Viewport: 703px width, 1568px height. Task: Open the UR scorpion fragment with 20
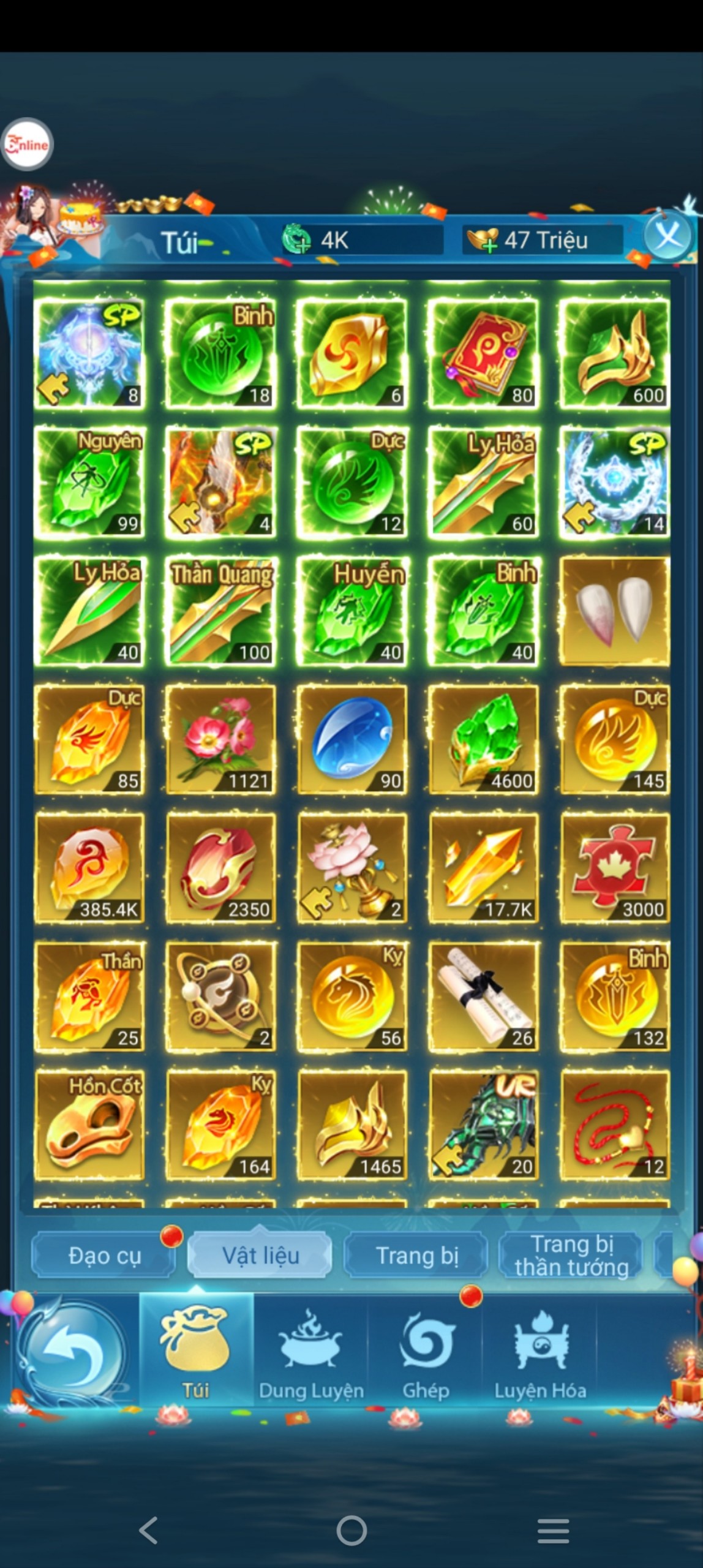484,1125
